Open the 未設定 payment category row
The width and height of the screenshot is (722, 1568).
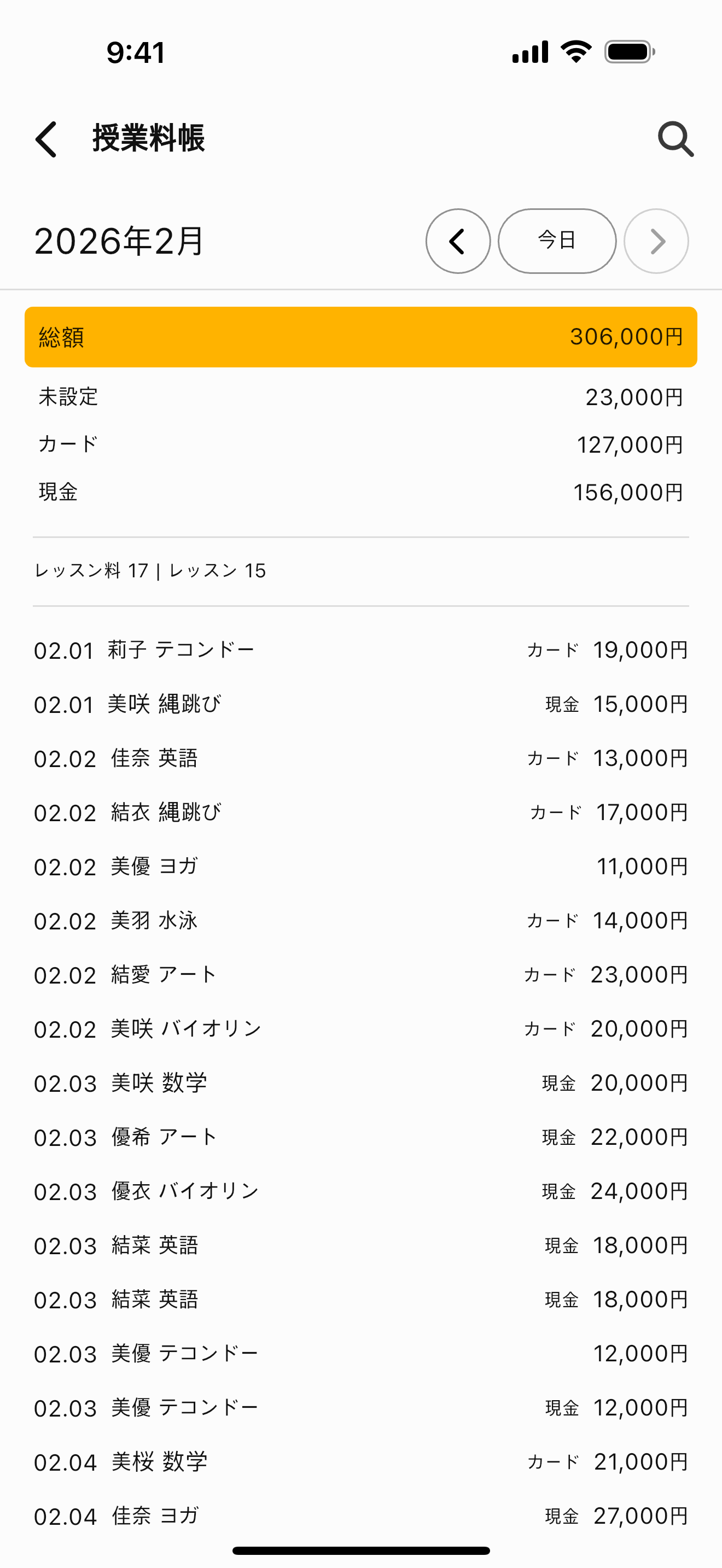[x=361, y=397]
